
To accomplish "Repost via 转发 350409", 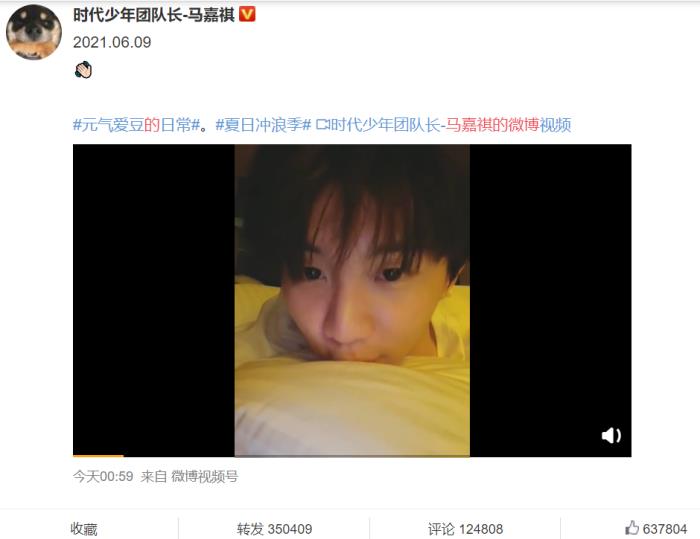I will tap(274, 529).
